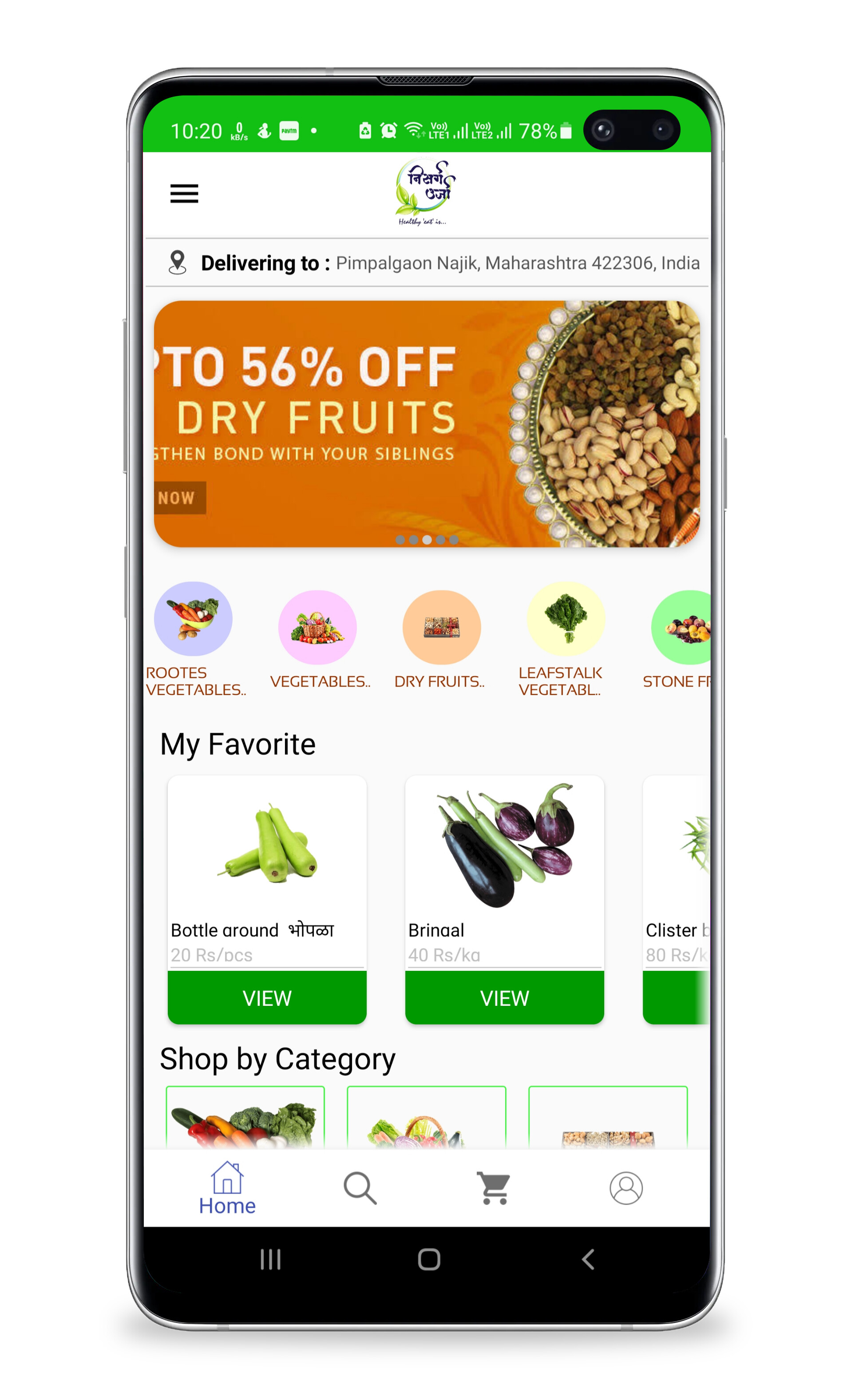Switch to the Home tab

(227, 1188)
